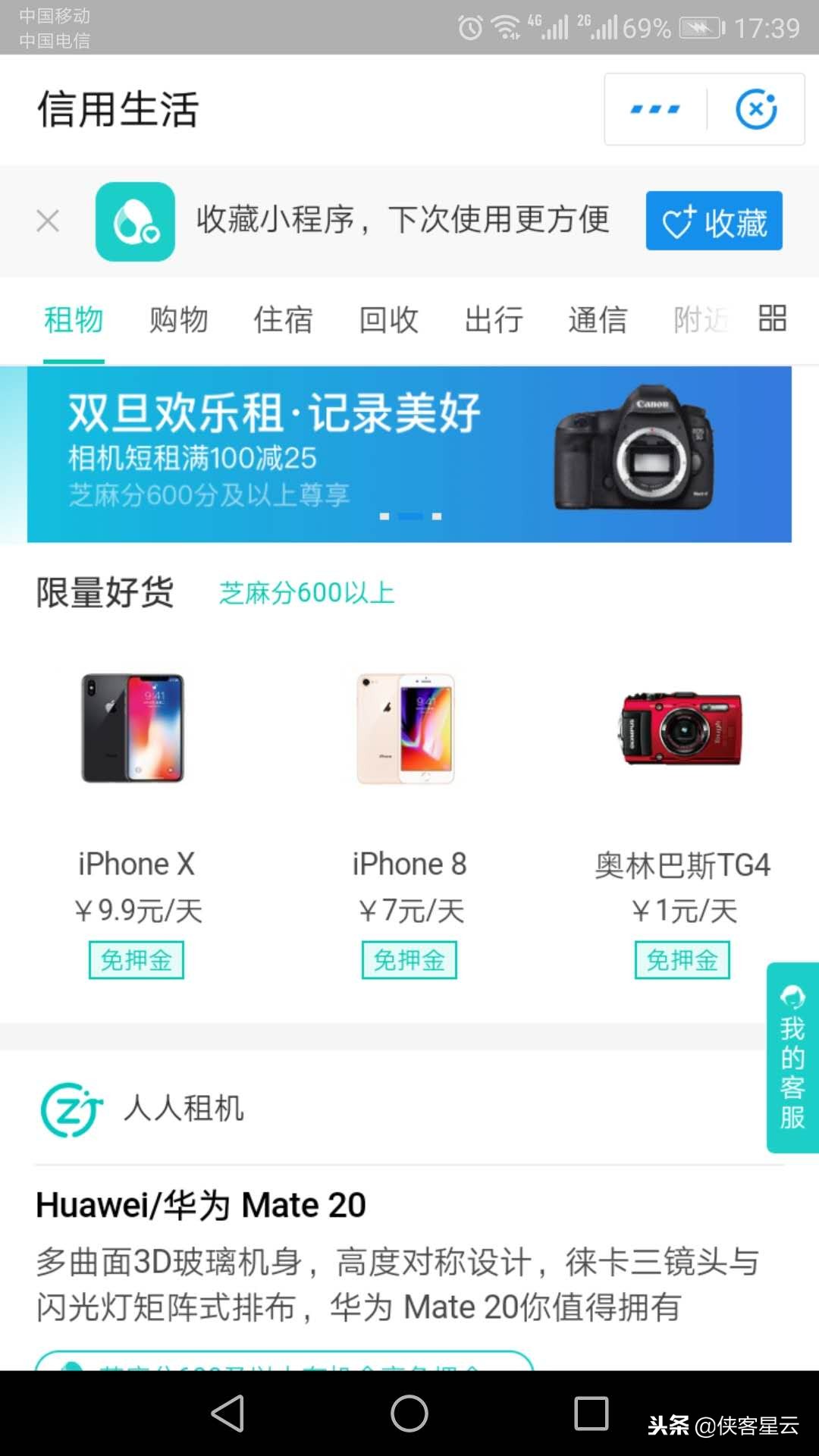The height and width of the screenshot is (1456, 819).
Task: Tap 免押金 tag under 奥林巴斯TG4
Action: click(x=681, y=959)
